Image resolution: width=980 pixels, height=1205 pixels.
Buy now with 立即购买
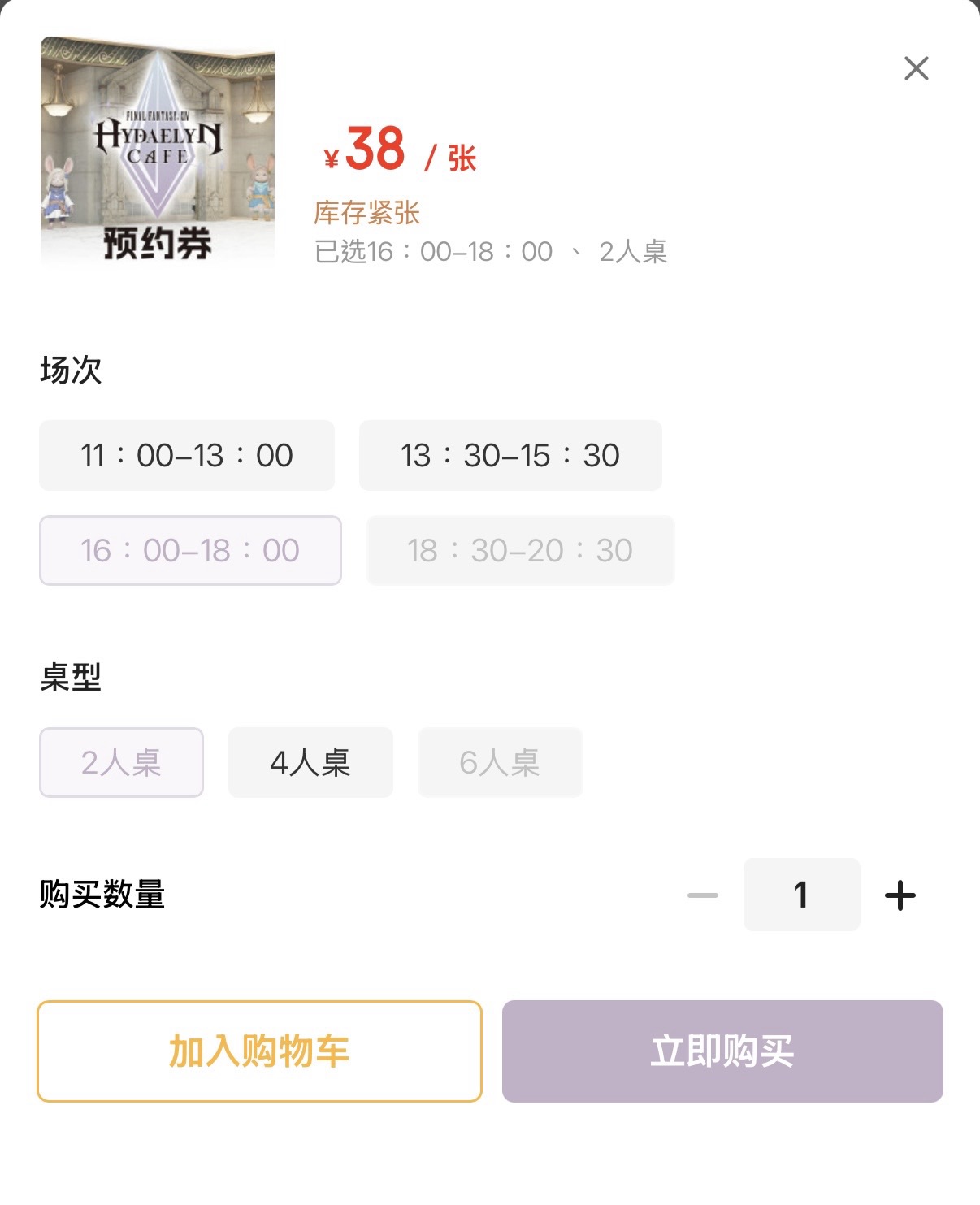point(722,1051)
